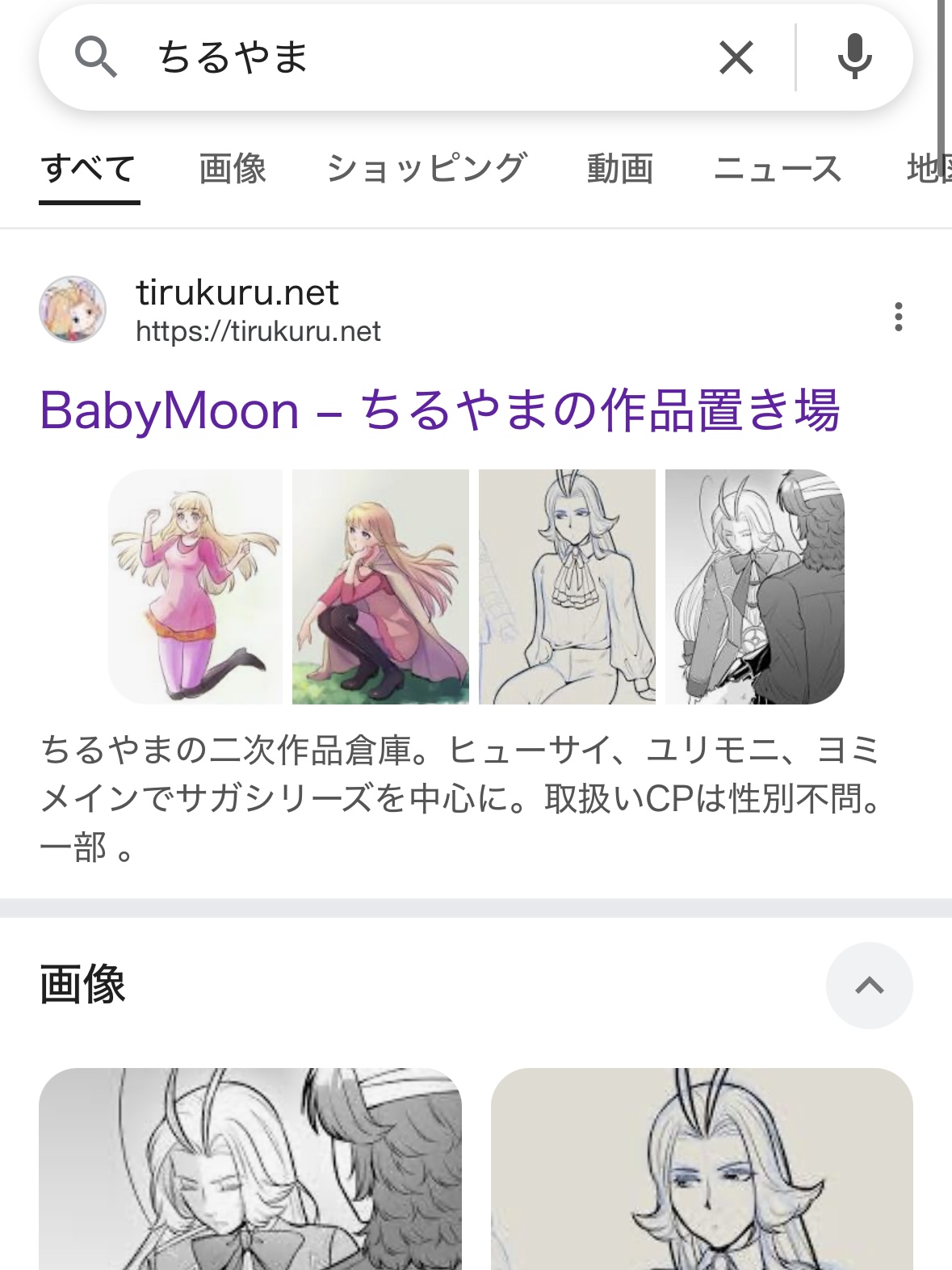Open the BabyMoon – ちるやまの作品置き場 result

coord(440,410)
